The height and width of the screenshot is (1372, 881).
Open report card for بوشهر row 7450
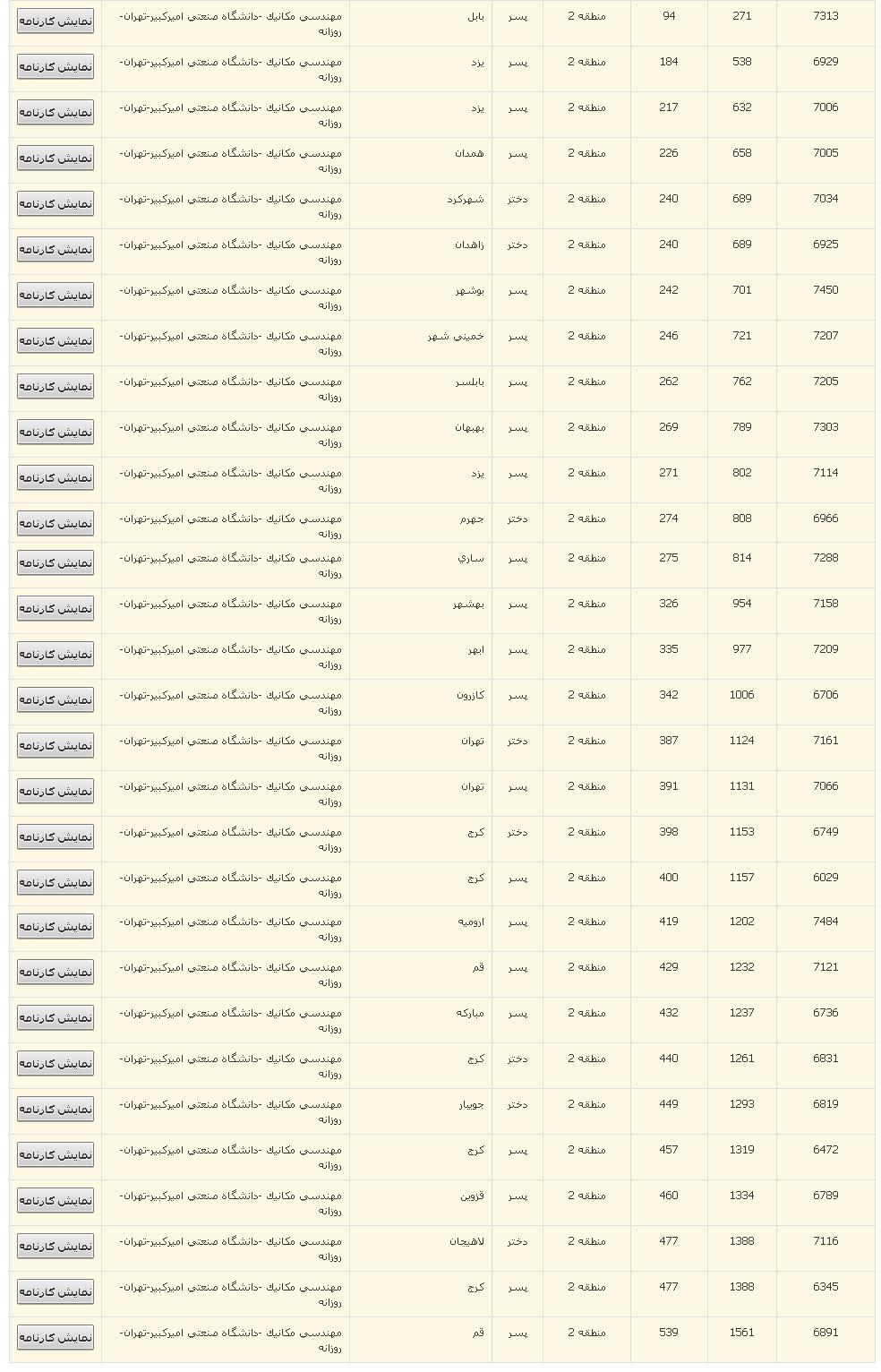(x=56, y=296)
